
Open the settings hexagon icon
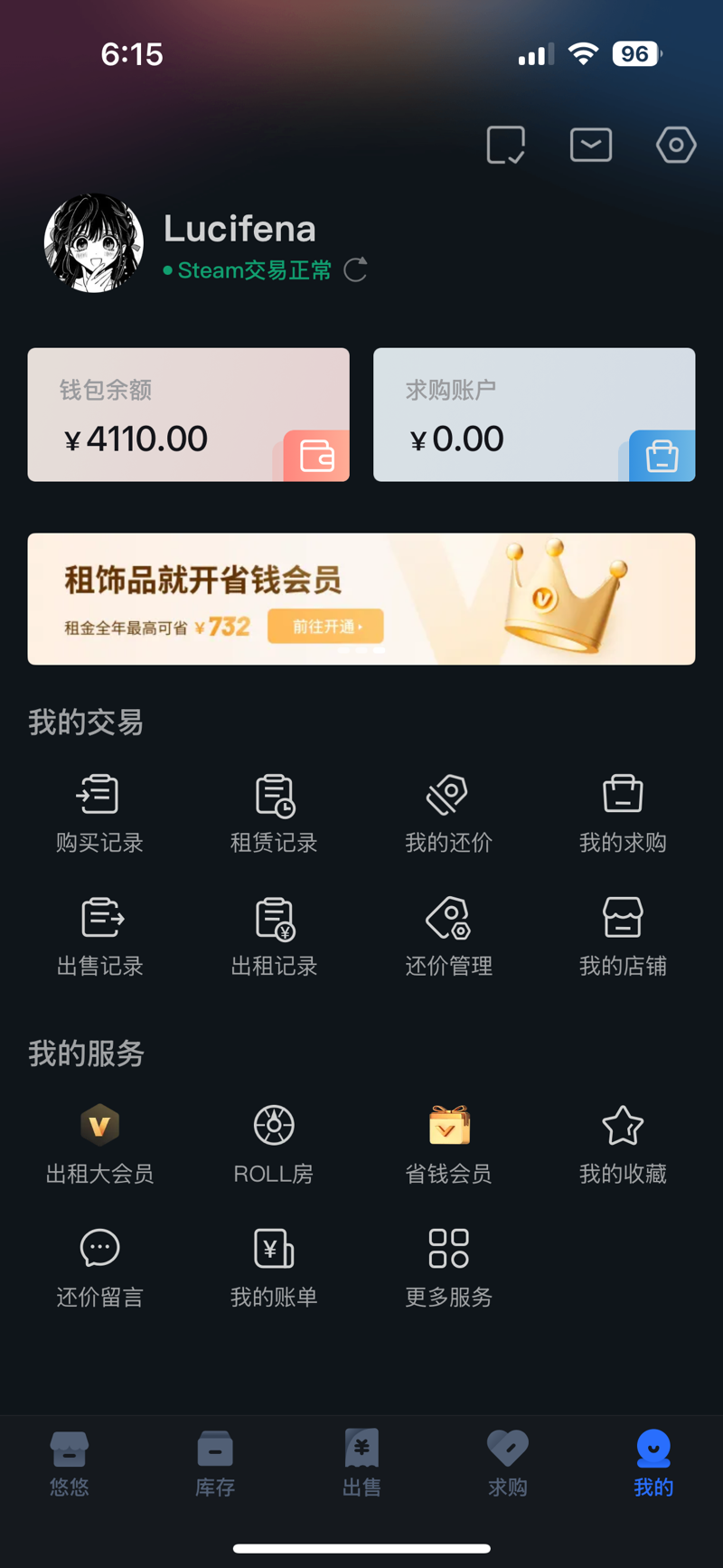tap(676, 145)
